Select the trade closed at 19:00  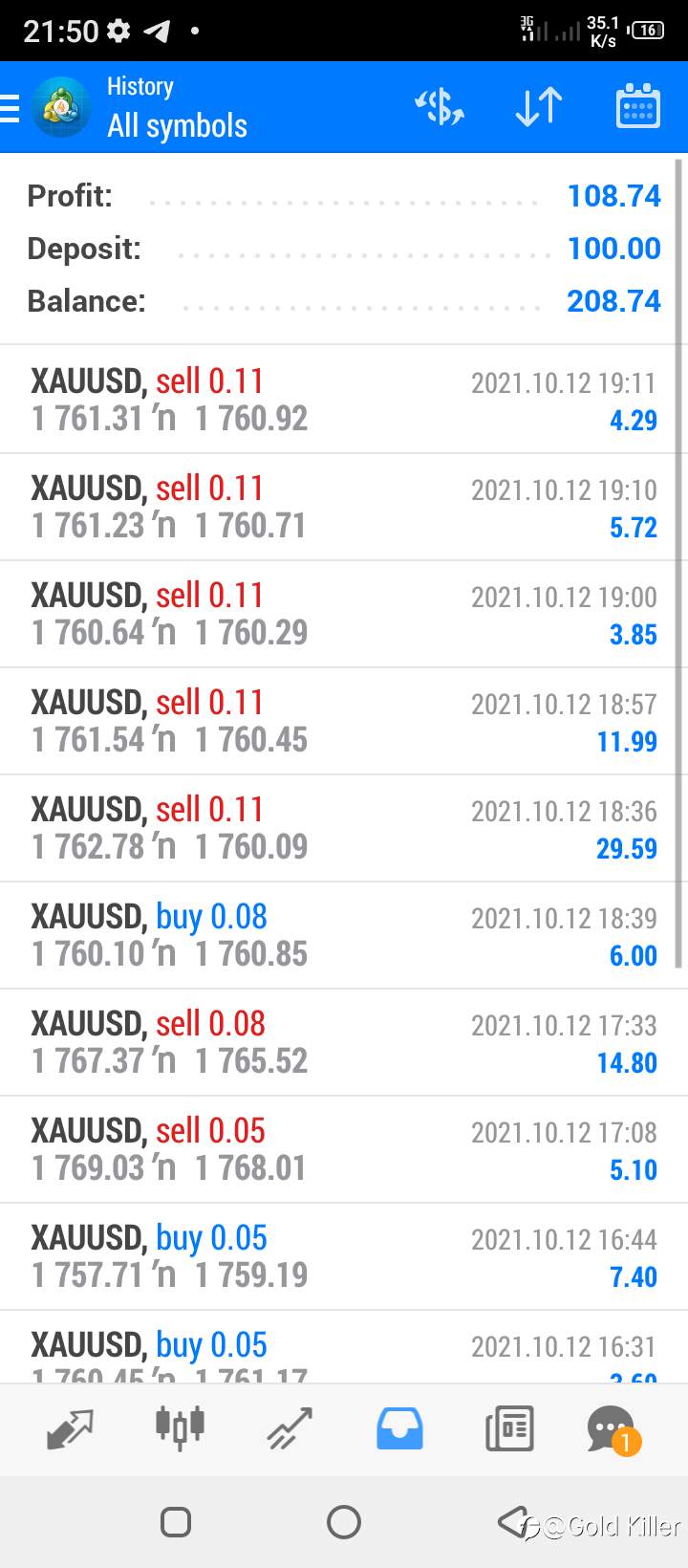[x=344, y=614]
